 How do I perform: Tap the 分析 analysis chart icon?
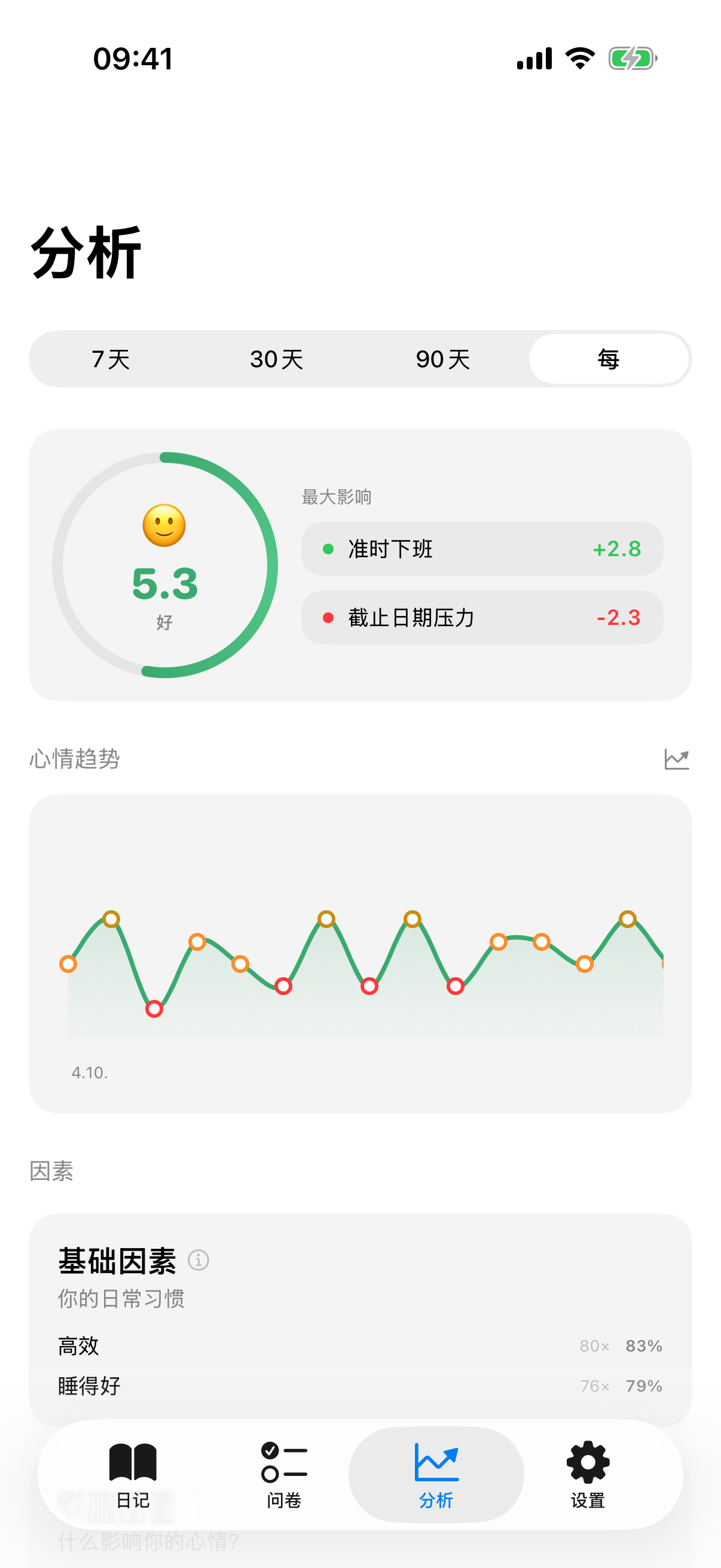click(x=436, y=1464)
